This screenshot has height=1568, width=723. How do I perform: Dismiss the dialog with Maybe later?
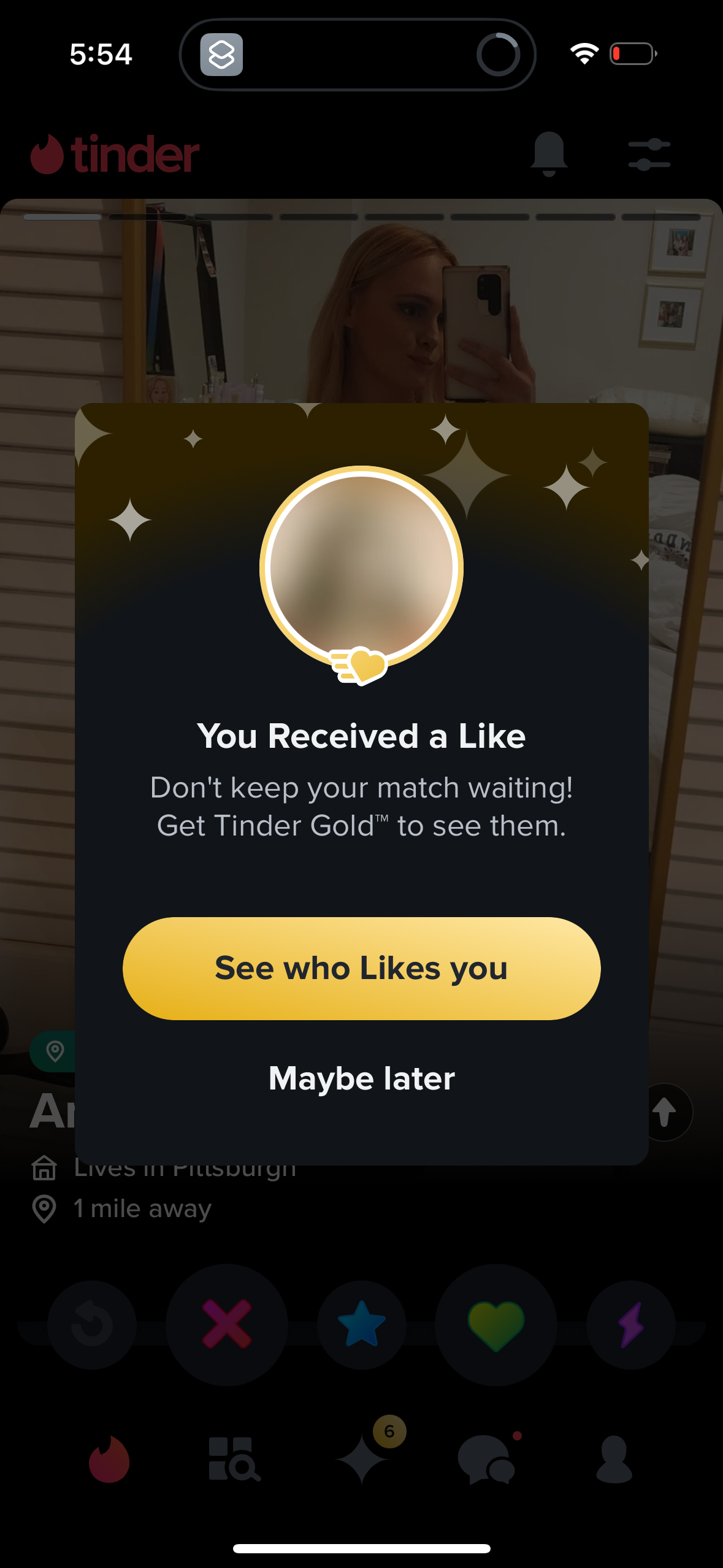(361, 1078)
